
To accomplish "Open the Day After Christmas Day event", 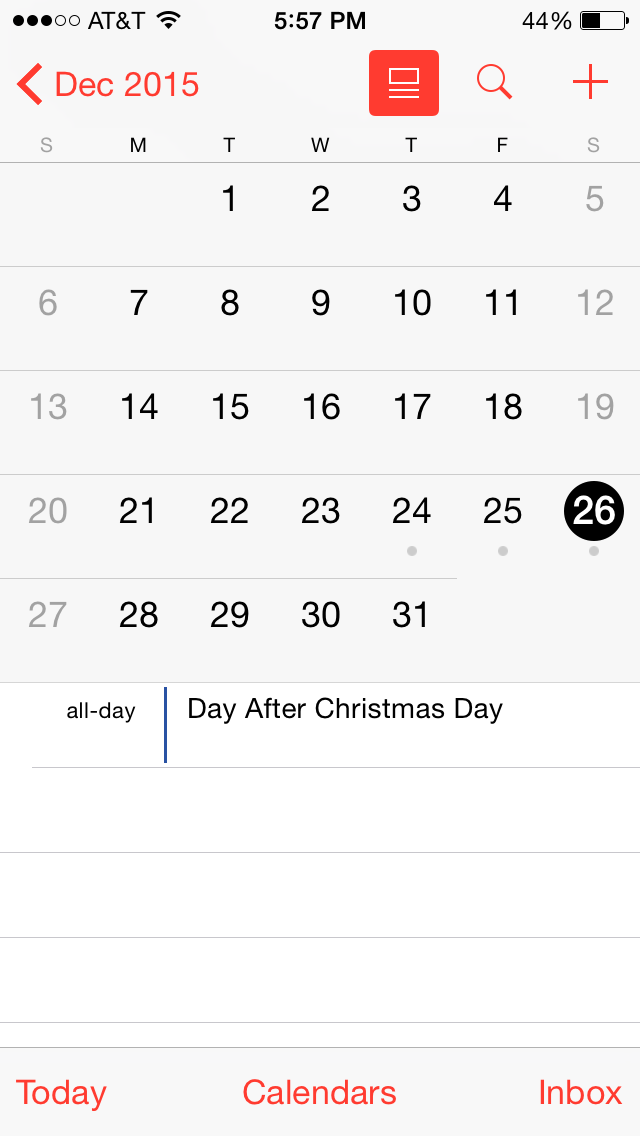I will [345, 710].
